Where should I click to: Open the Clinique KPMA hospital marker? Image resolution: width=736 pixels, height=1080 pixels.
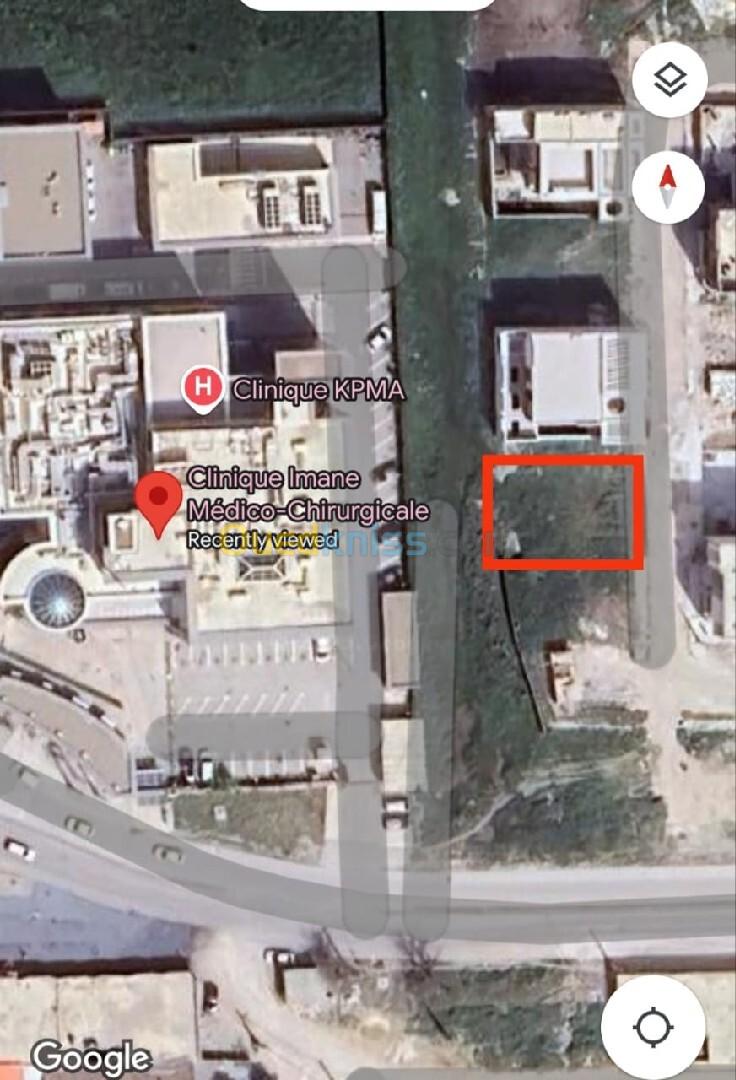(204, 387)
